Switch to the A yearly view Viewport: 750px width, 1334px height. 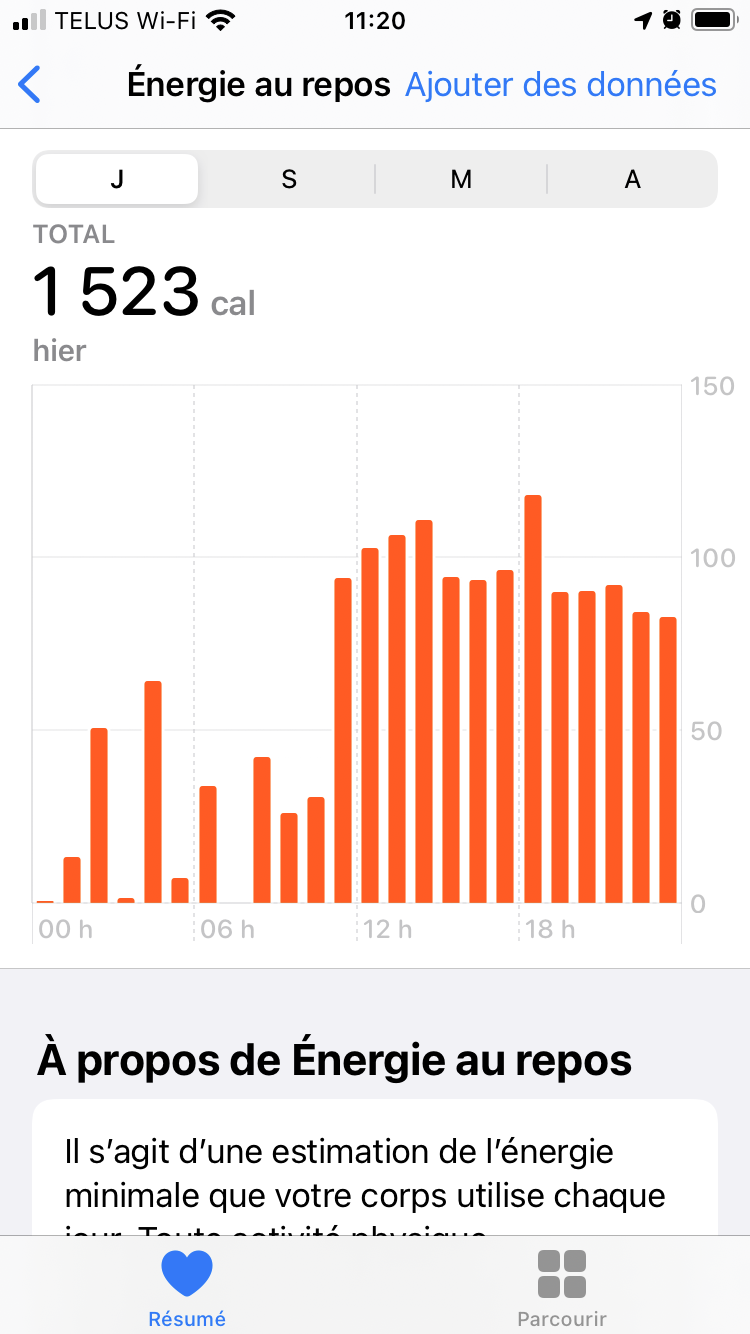[632, 179]
